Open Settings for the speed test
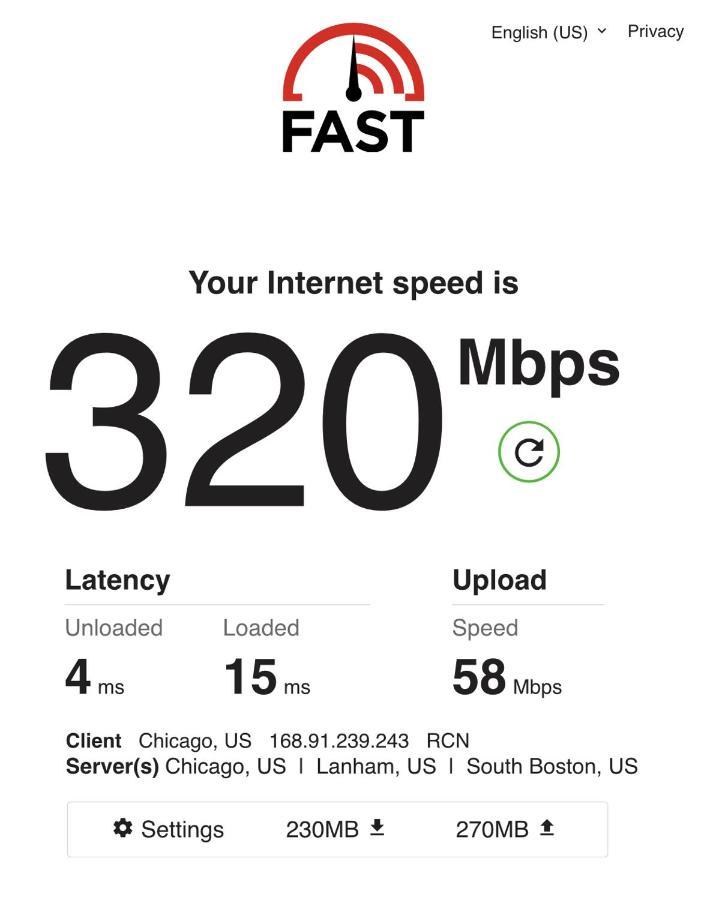The height and width of the screenshot is (900, 707). click(168, 829)
